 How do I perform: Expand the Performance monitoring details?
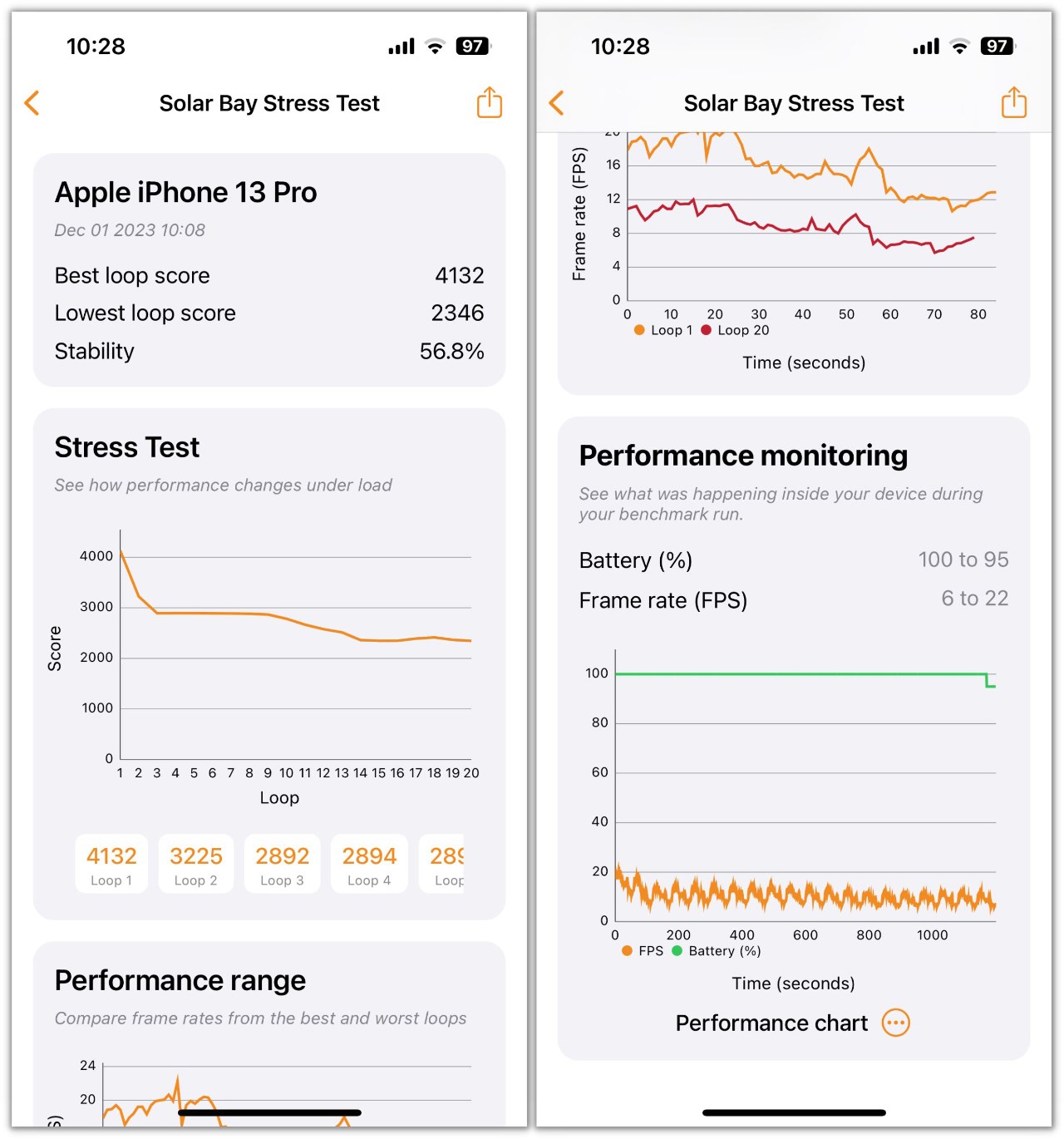coord(743,456)
